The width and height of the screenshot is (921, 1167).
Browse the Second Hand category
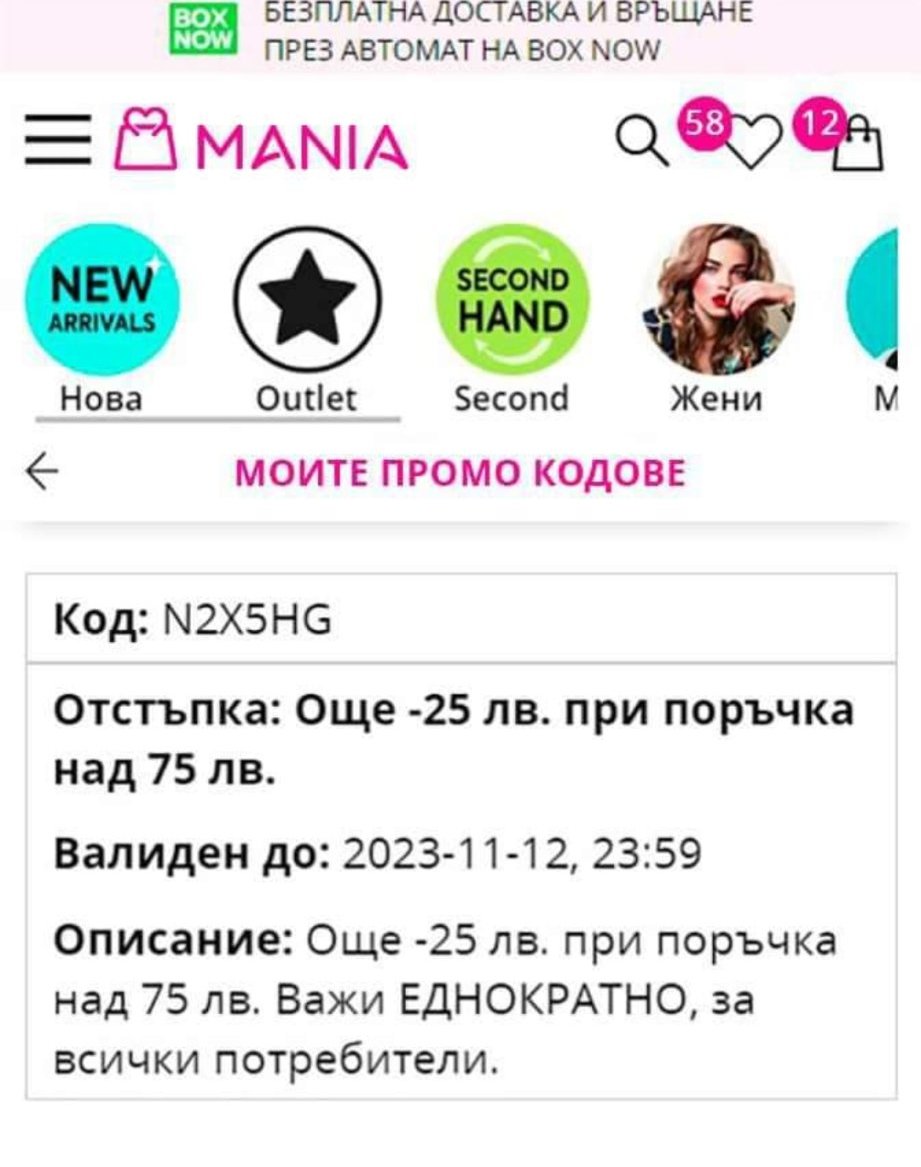coord(512,300)
